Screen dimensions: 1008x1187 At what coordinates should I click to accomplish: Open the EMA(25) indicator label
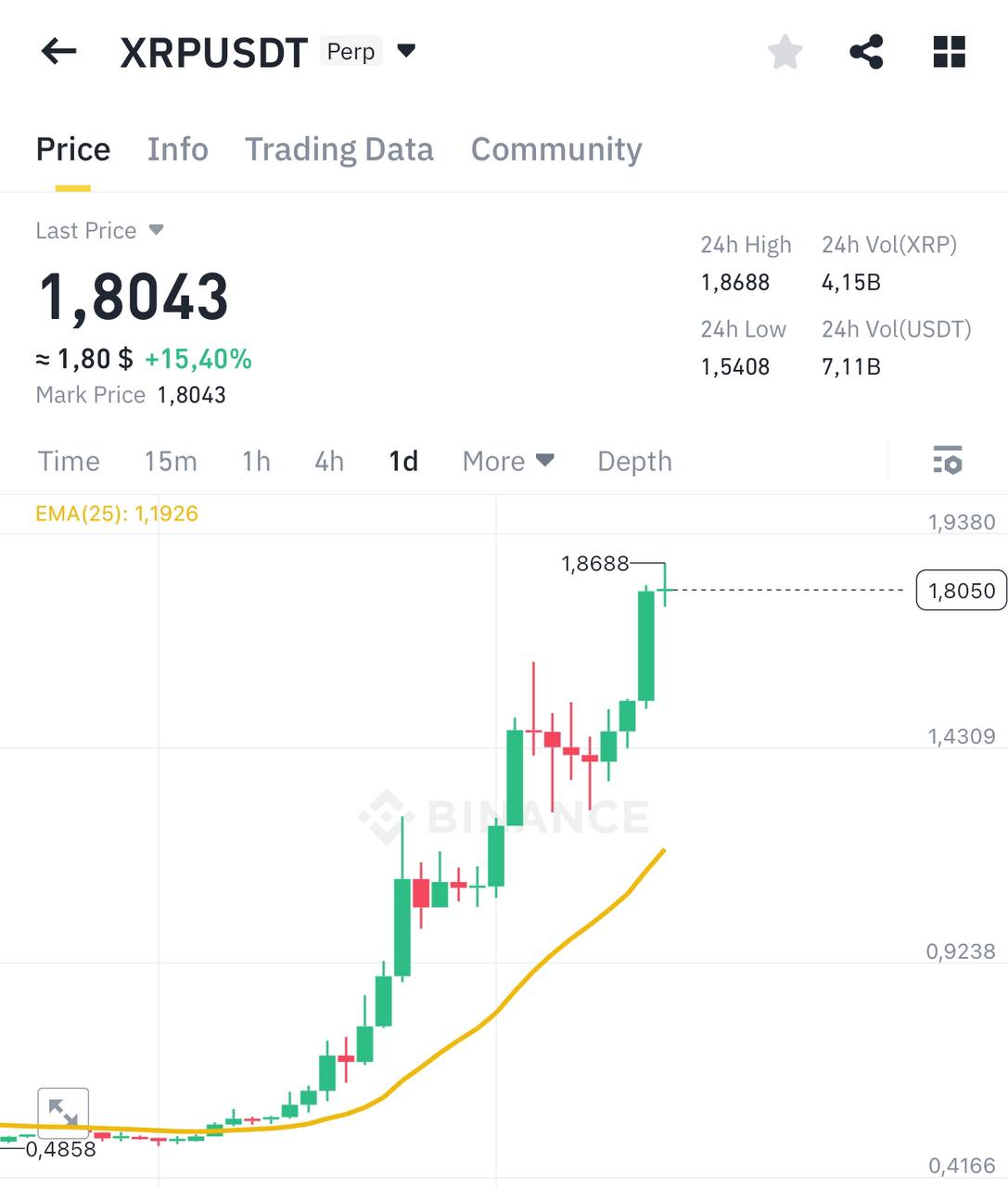(x=116, y=512)
